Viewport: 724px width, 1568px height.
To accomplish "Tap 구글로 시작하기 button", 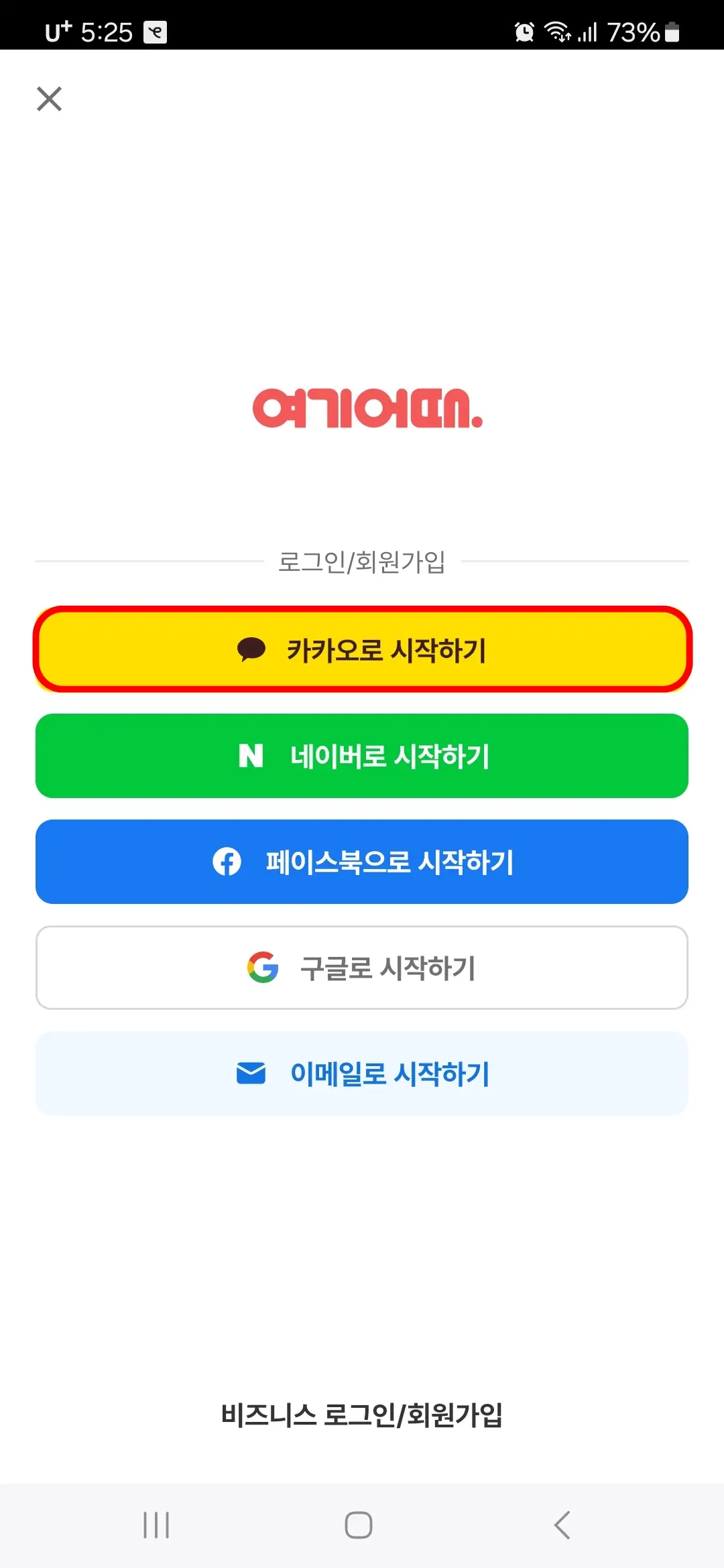I will (362, 967).
